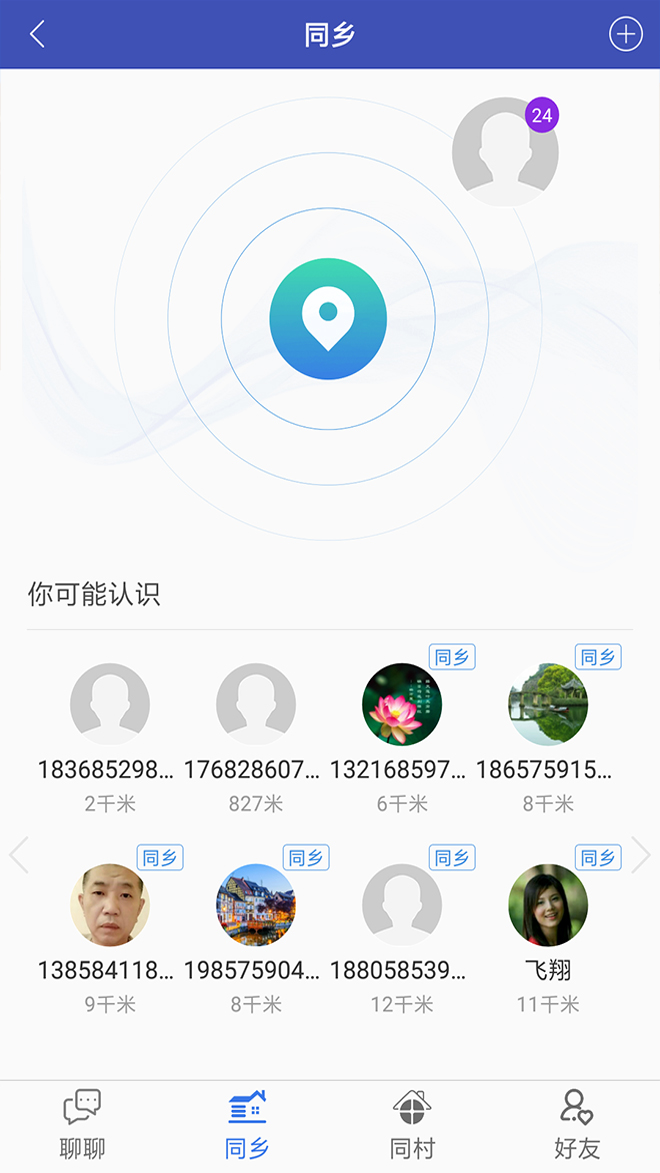The width and height of the screenshot is (660, 1173).
Task: Open the profile of user 183685298…
Action: (109, 704)
